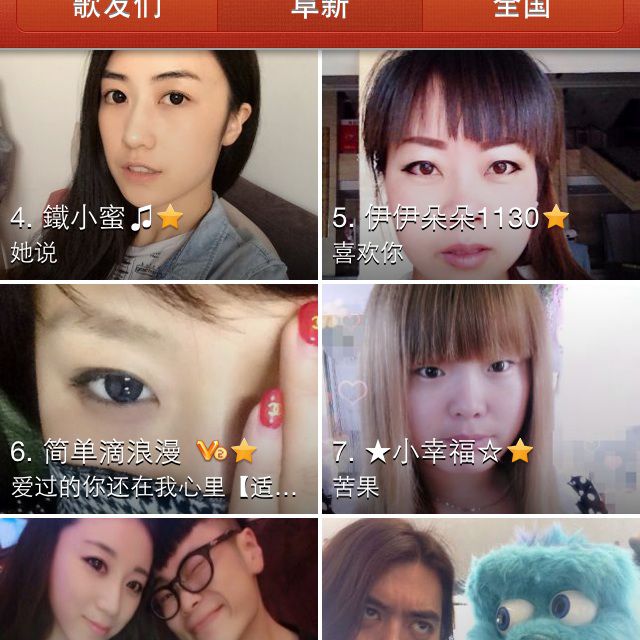Select the 阜新 city tab
This screenshot has width=640, height=640.
[x=320, y=10]
